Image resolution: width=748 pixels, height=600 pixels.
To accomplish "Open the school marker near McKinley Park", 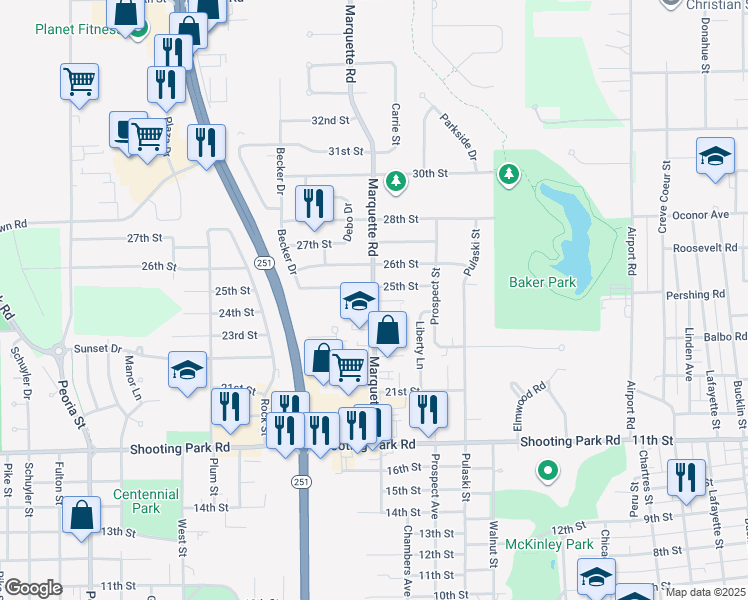I will click(x=597, y=577).
